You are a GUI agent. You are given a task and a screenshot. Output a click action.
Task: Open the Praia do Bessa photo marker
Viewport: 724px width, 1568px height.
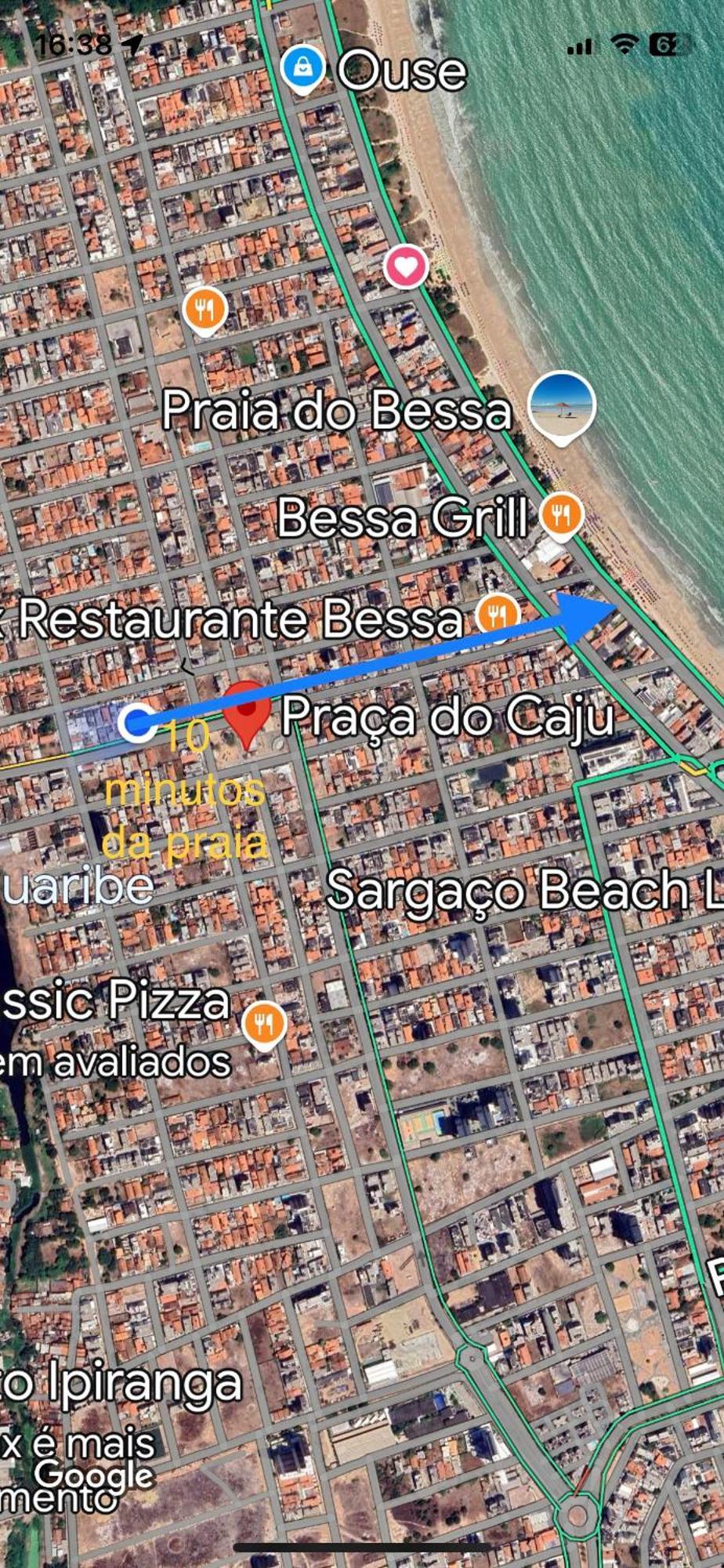coord(562,406)
